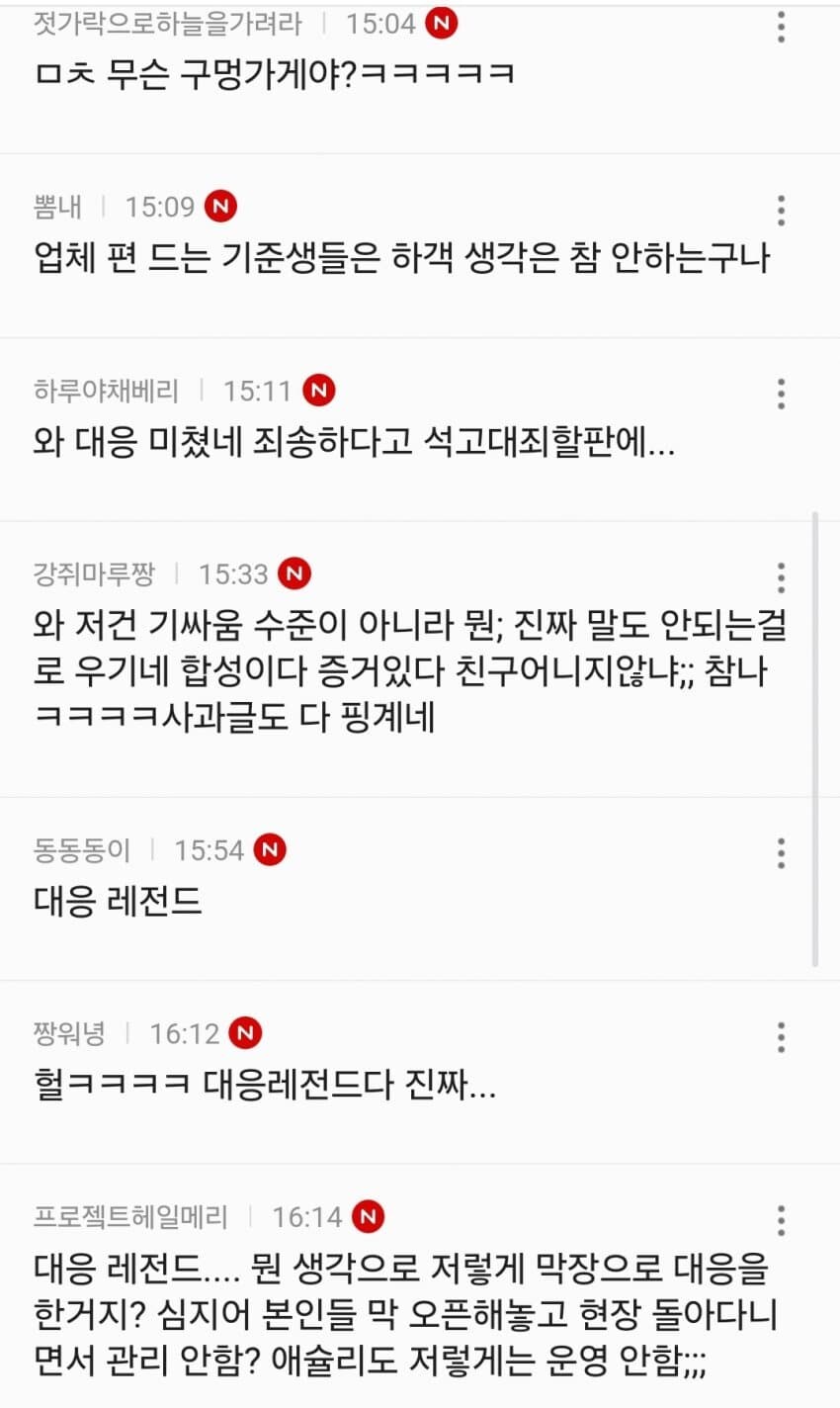Open the three-dot menu on 짱워녕's comment
840x1408 pixels.
tap(781, 1037)
